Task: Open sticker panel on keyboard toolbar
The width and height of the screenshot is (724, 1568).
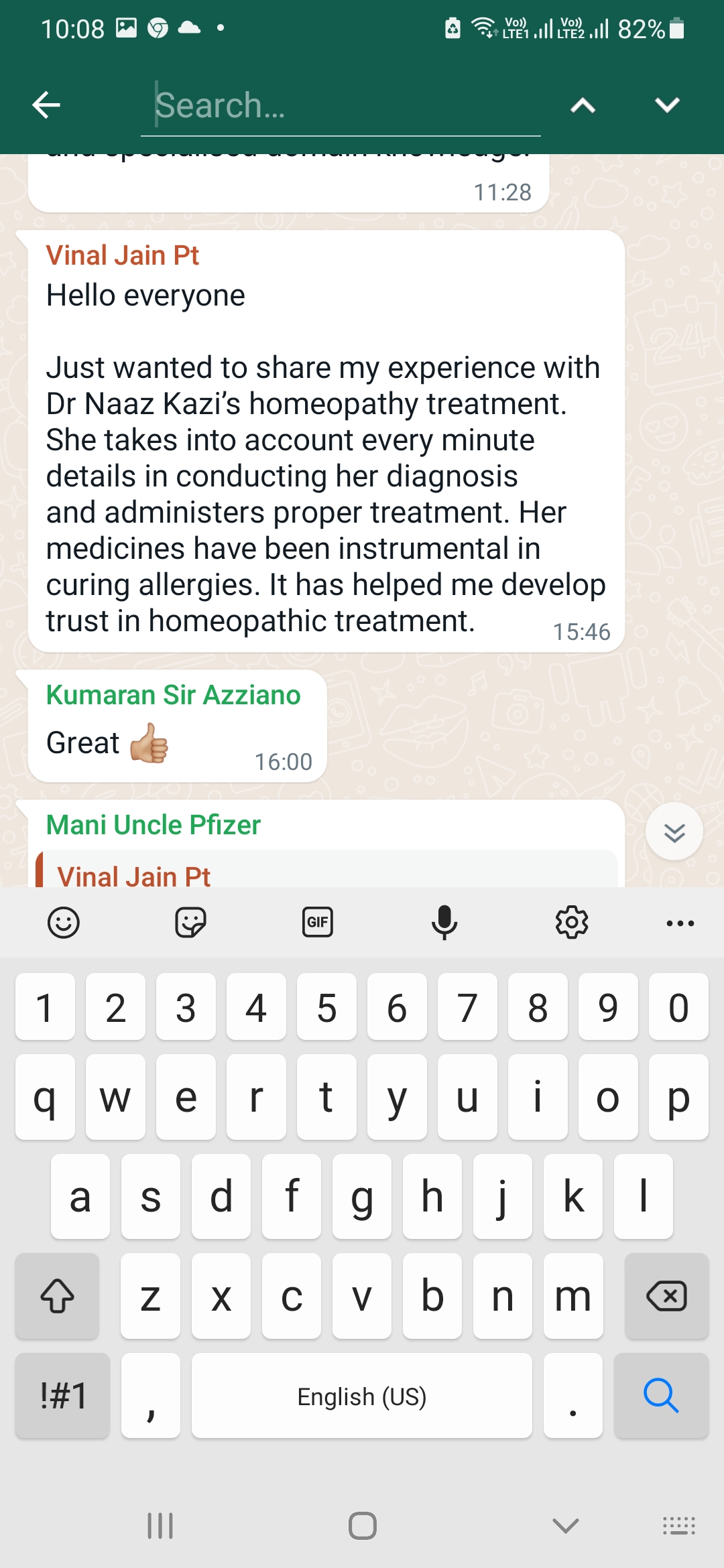Action: click(190, 923)
